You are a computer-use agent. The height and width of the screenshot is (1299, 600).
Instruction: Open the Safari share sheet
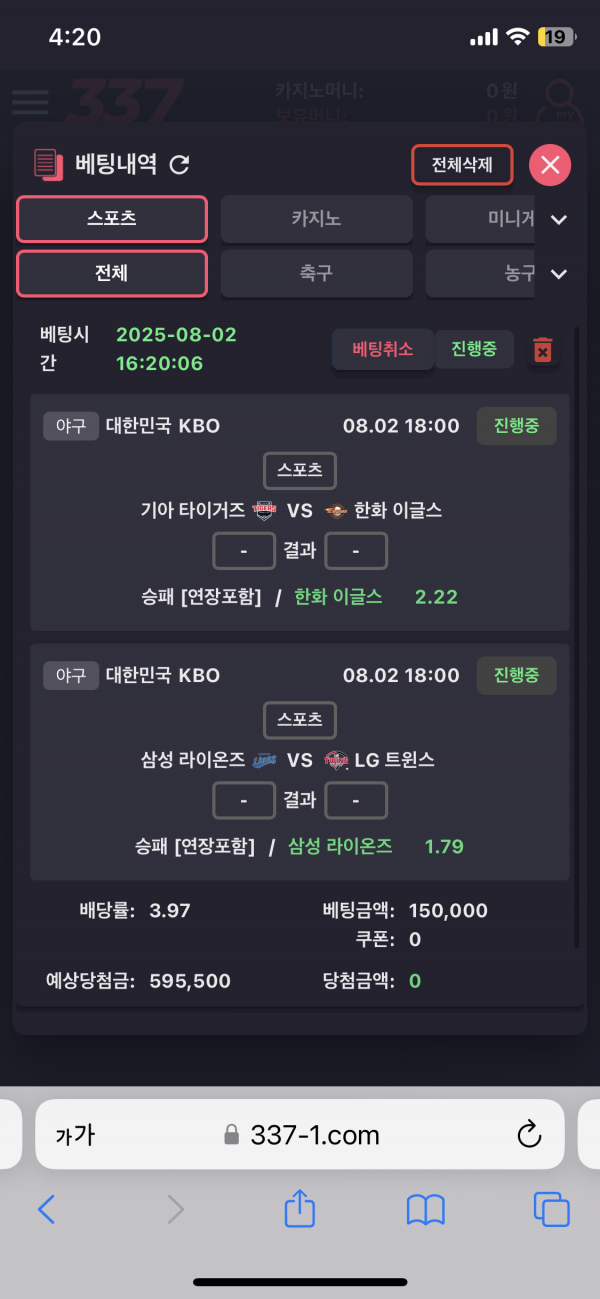click(300, 1208)
